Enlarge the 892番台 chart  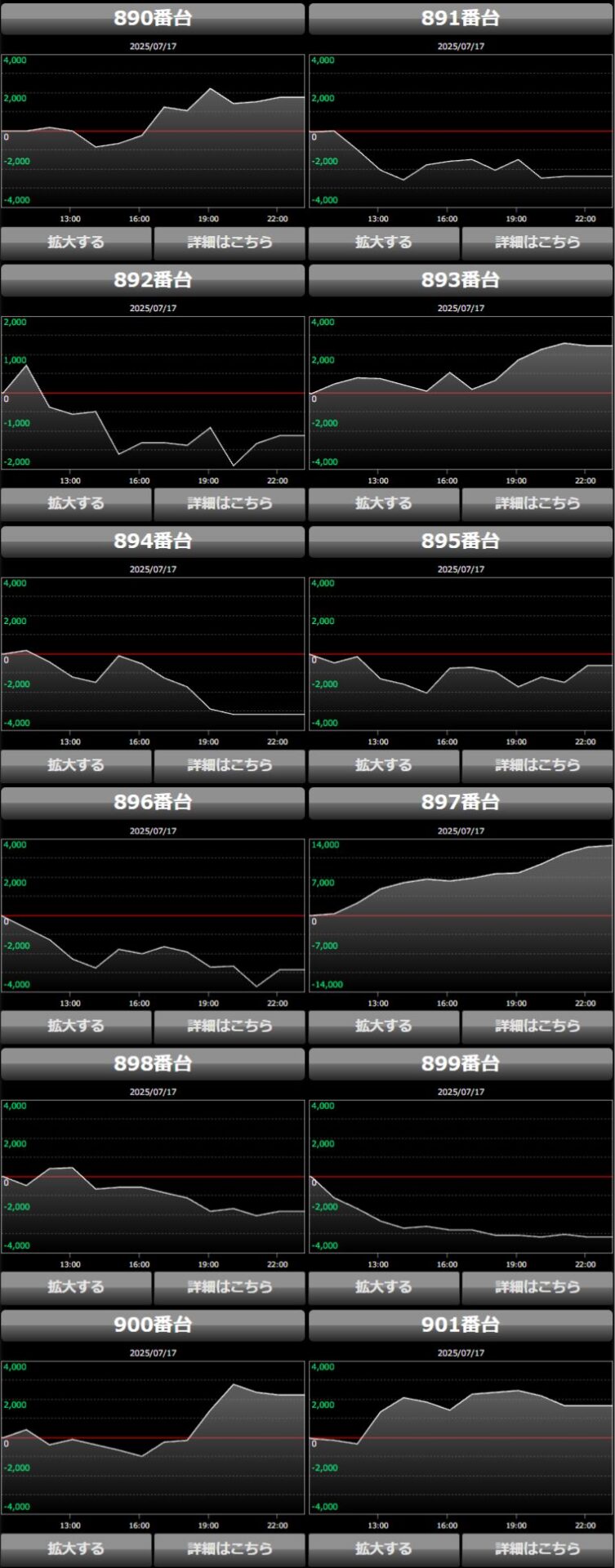[76, 504]
